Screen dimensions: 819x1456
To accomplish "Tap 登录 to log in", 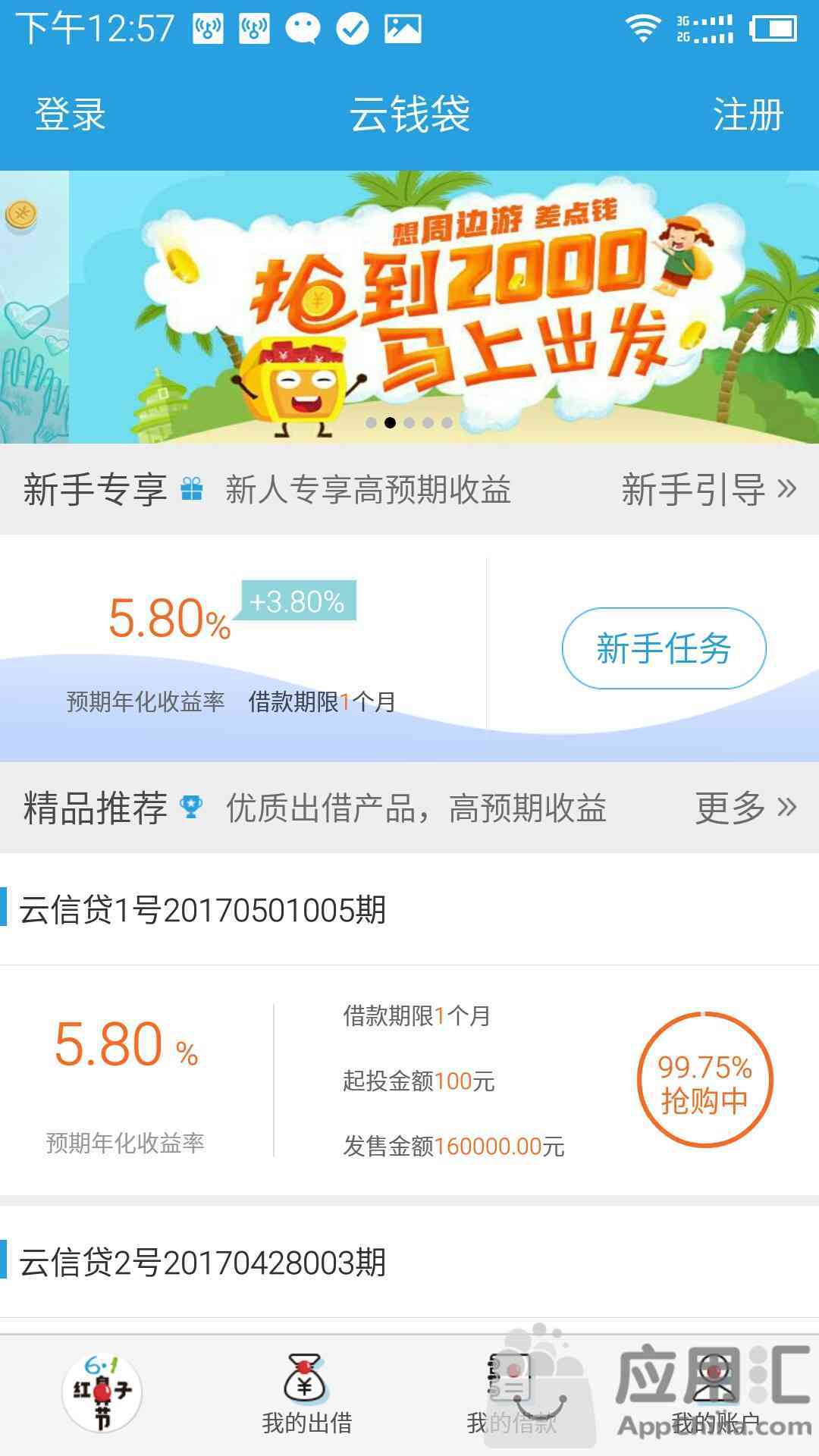I will click(x=70, y=115).
